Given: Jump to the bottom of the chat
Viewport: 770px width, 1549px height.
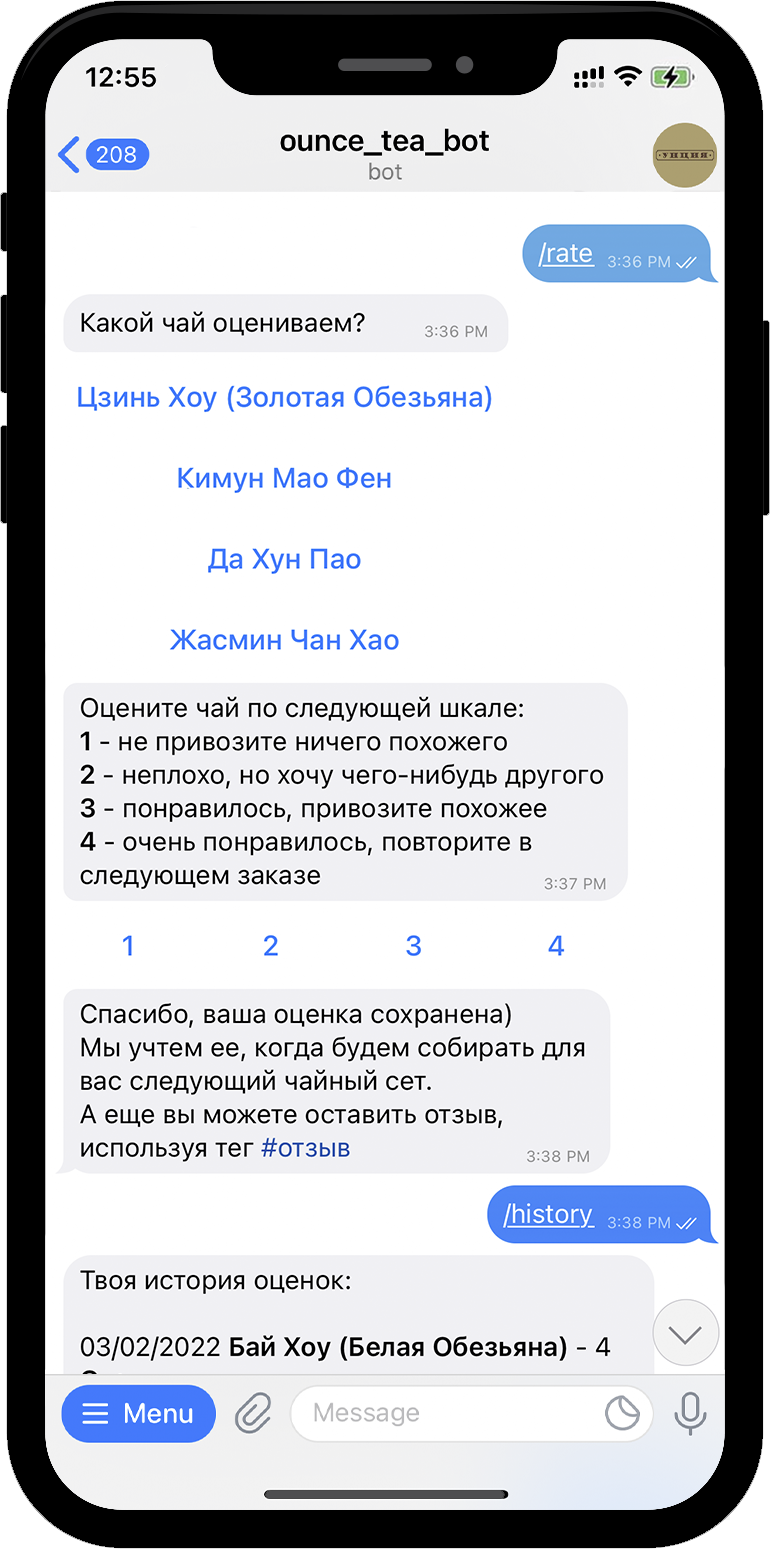Looking at the screenshot, I should [x=685, y=1333].
